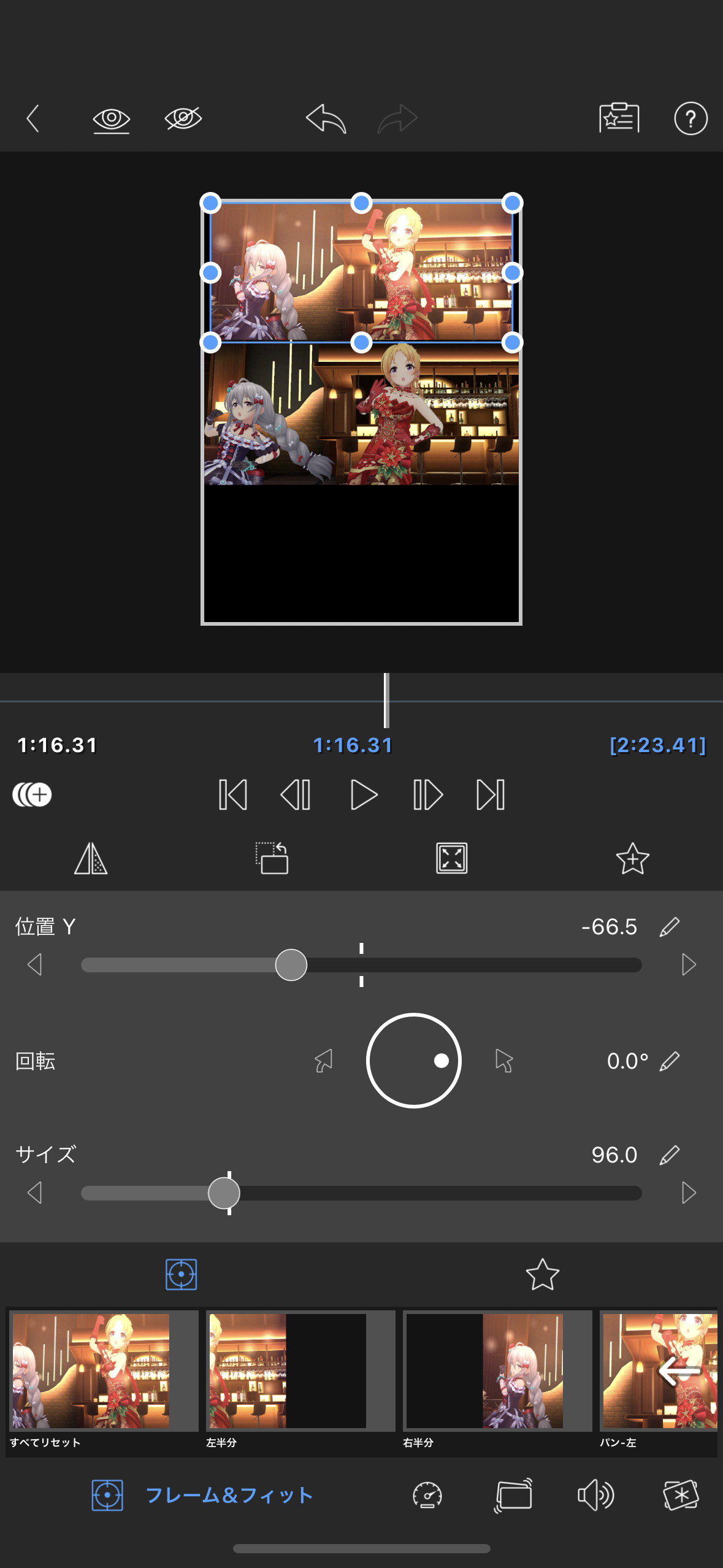Open the help question mark
Screen dimensions: 723x1568
[x=690, y=118]
